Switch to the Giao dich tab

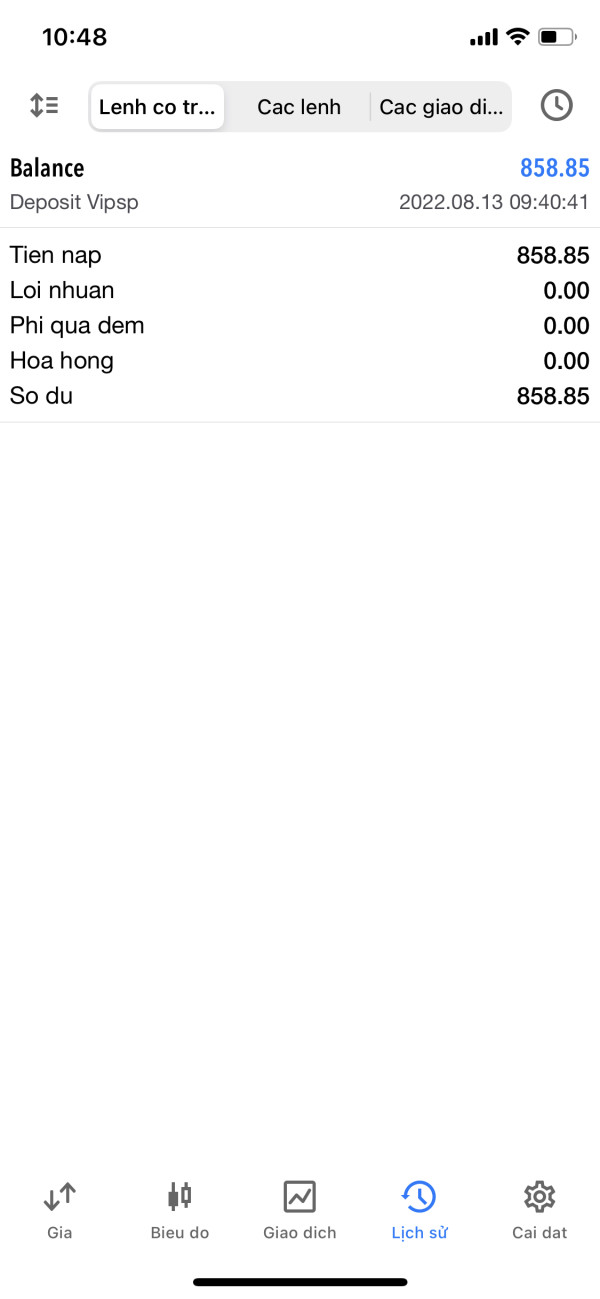pyautogui.click(x=300, y=1210)
